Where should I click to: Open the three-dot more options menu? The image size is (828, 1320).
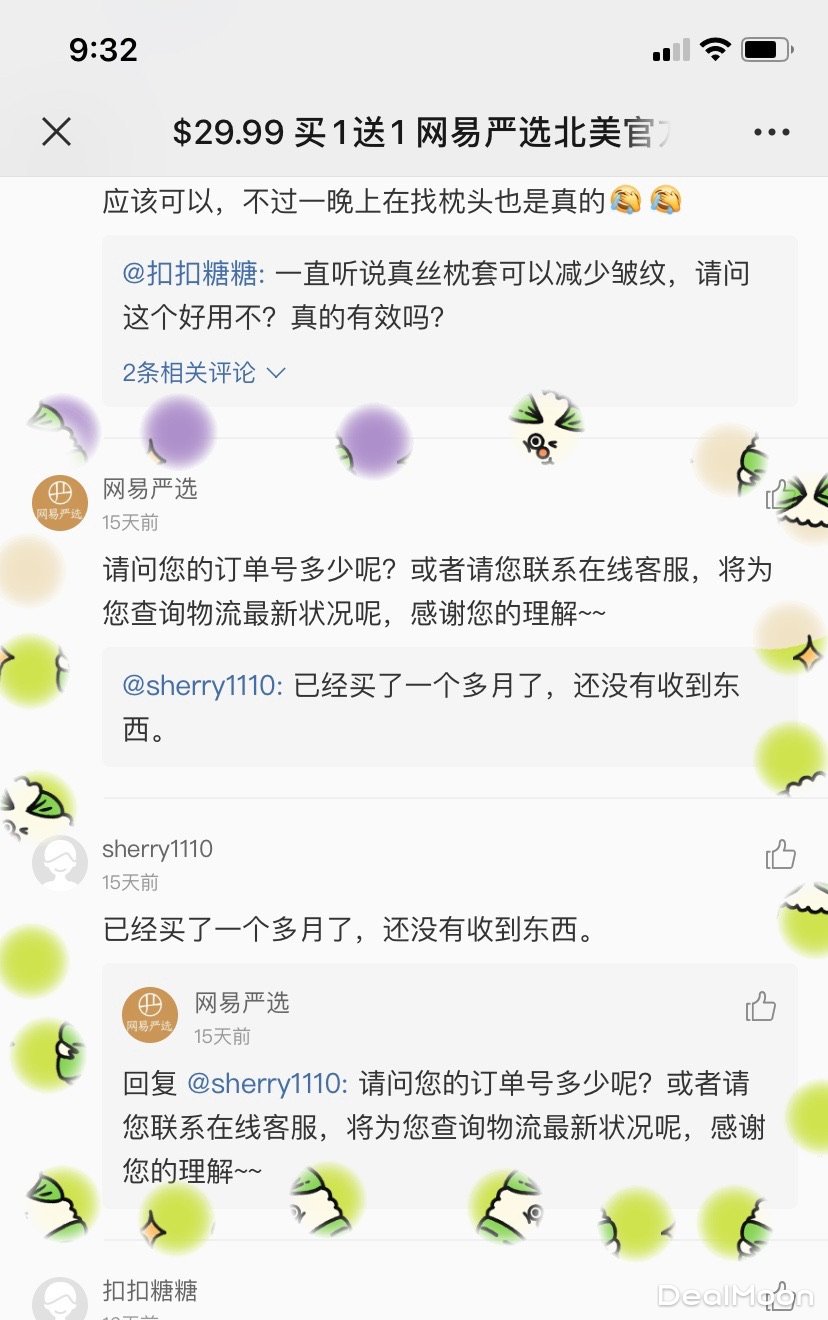[x=771, y=131]
